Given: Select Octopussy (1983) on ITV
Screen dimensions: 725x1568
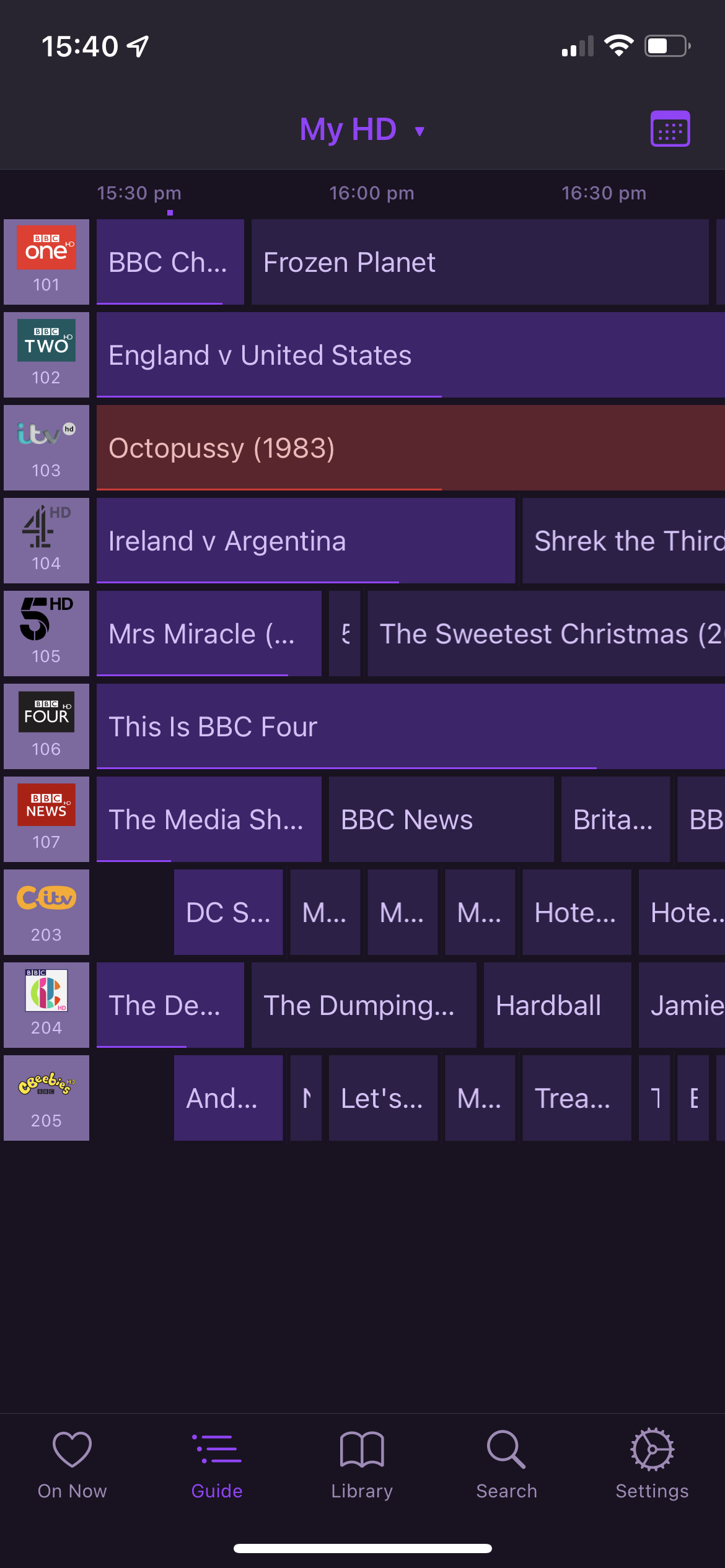Looking at the screenshot, I should [411, 448].
